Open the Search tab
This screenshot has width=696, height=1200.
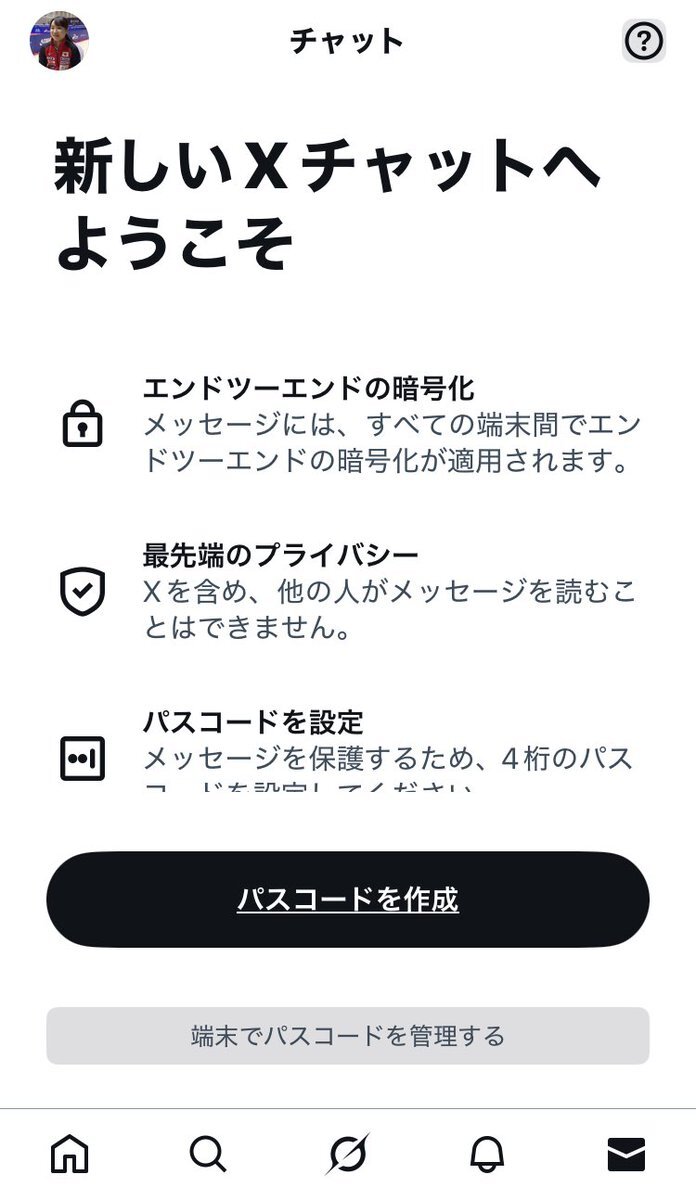(x=208, y=1155)
